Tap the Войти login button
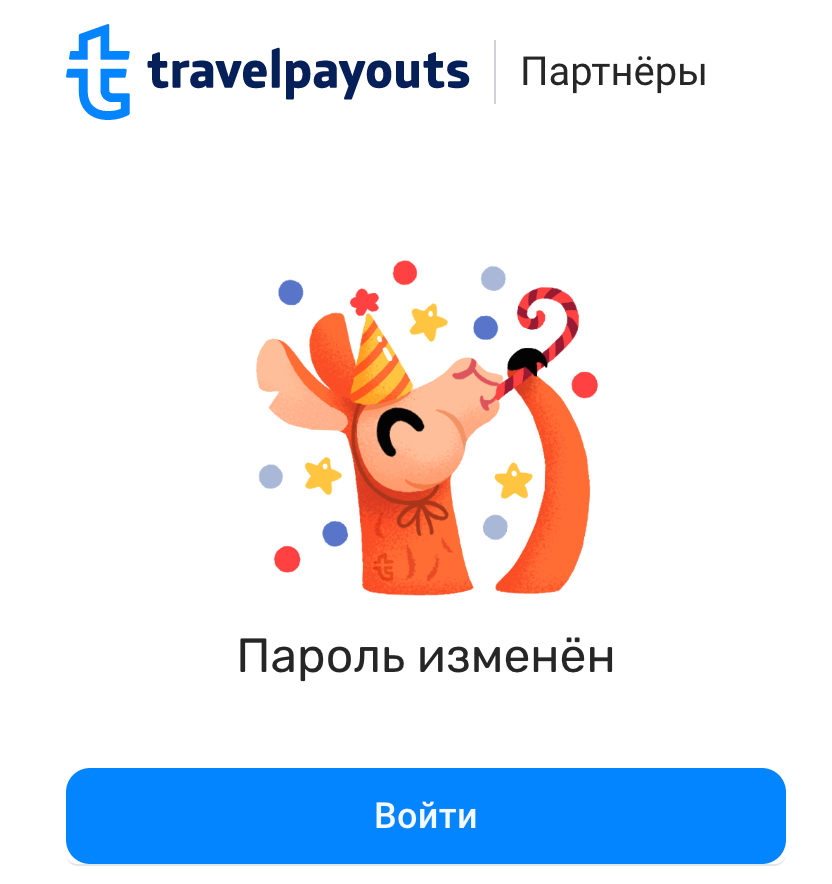The height and width of the screenshot is (884, 832). pos(425,815)
